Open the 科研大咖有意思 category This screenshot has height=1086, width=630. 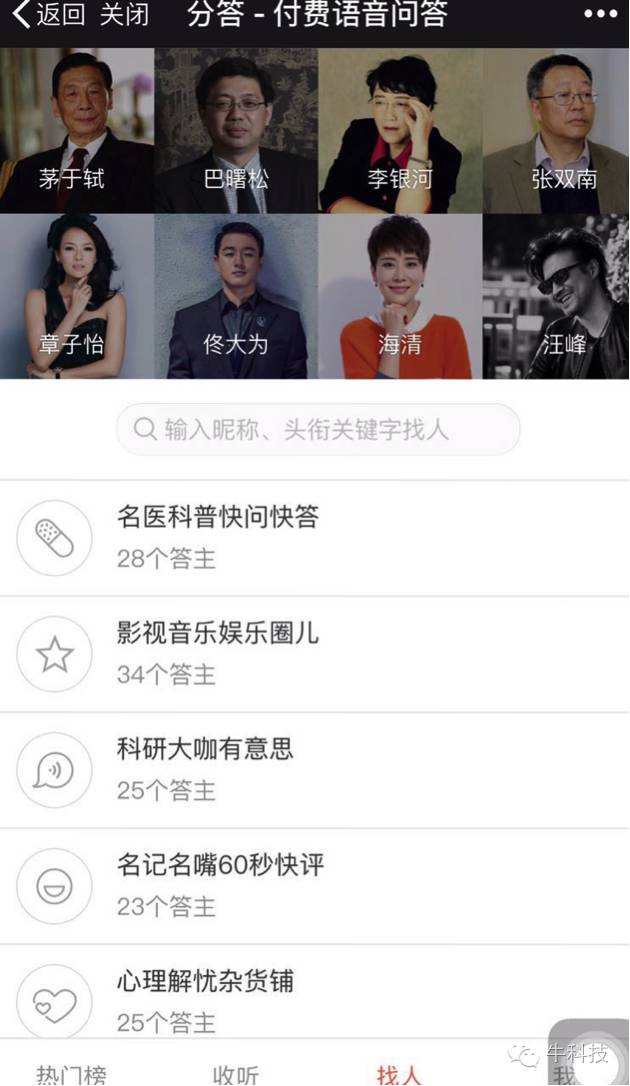(315, 770)
